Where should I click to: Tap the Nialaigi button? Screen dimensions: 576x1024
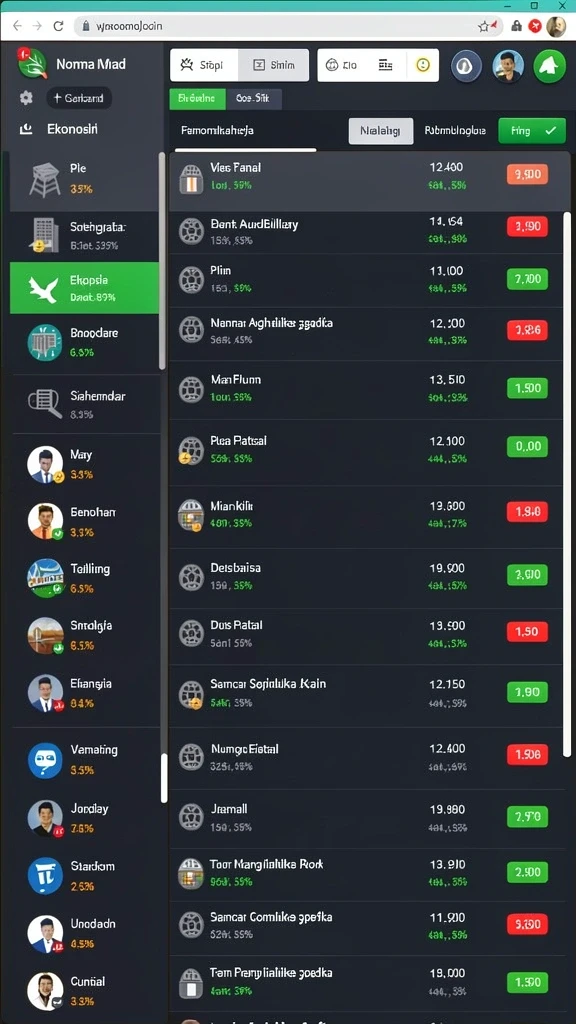[381, 131]
